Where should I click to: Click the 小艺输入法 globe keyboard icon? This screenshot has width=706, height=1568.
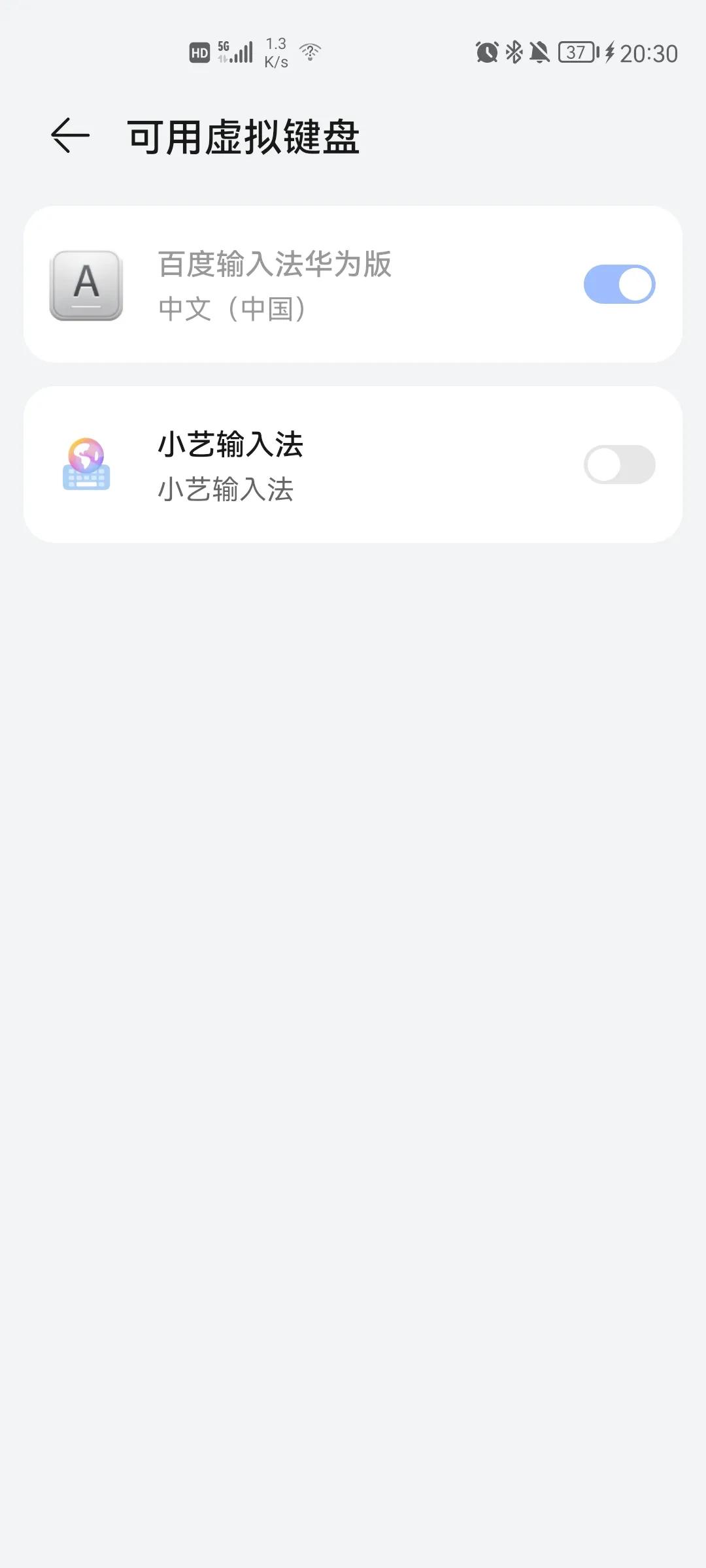[x=87, y=464]
